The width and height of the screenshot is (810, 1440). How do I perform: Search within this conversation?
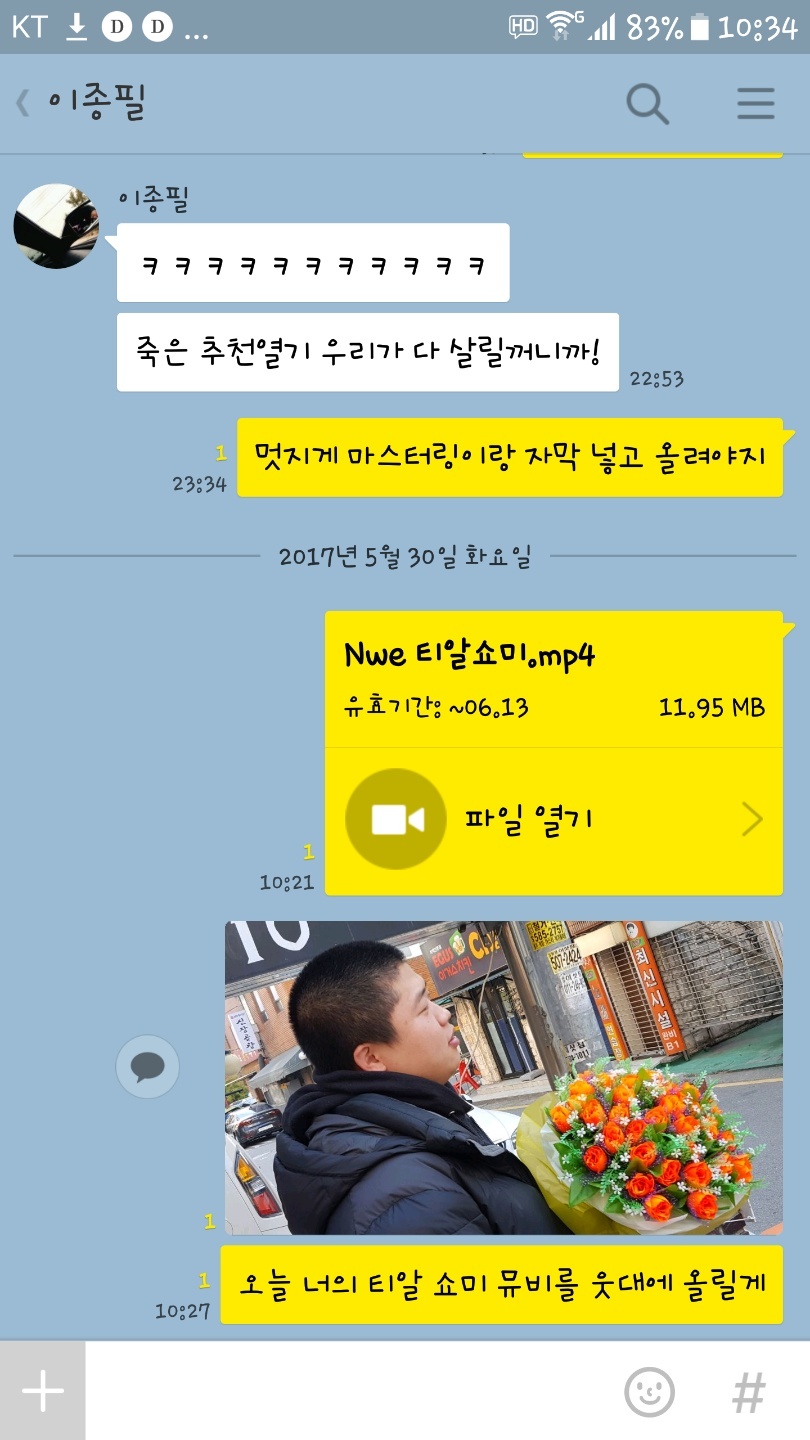pyautogui.click(x=647, y=103)
